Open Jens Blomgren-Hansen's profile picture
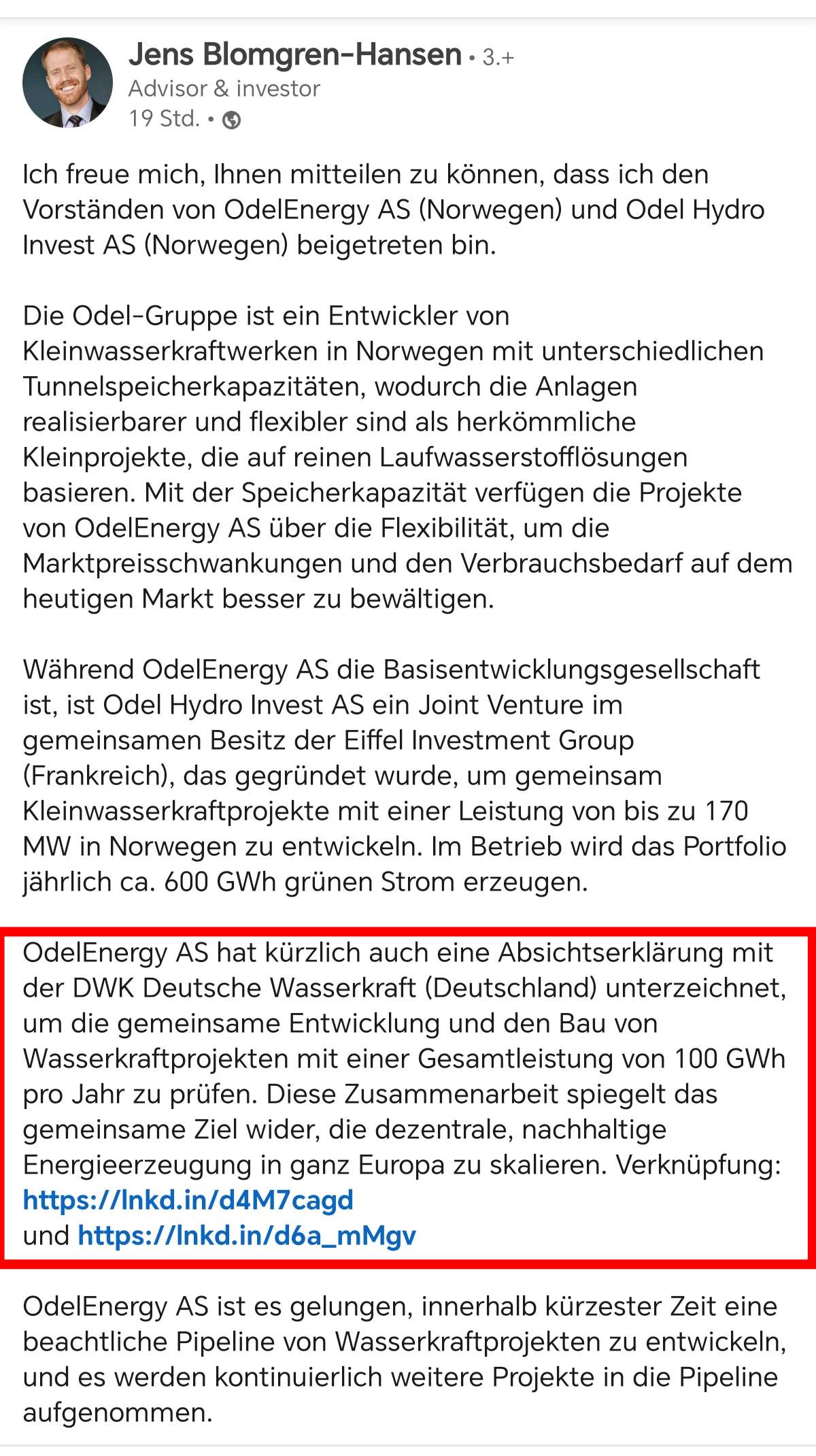Viewport: 816px width, 1456px height. point(67,83)
